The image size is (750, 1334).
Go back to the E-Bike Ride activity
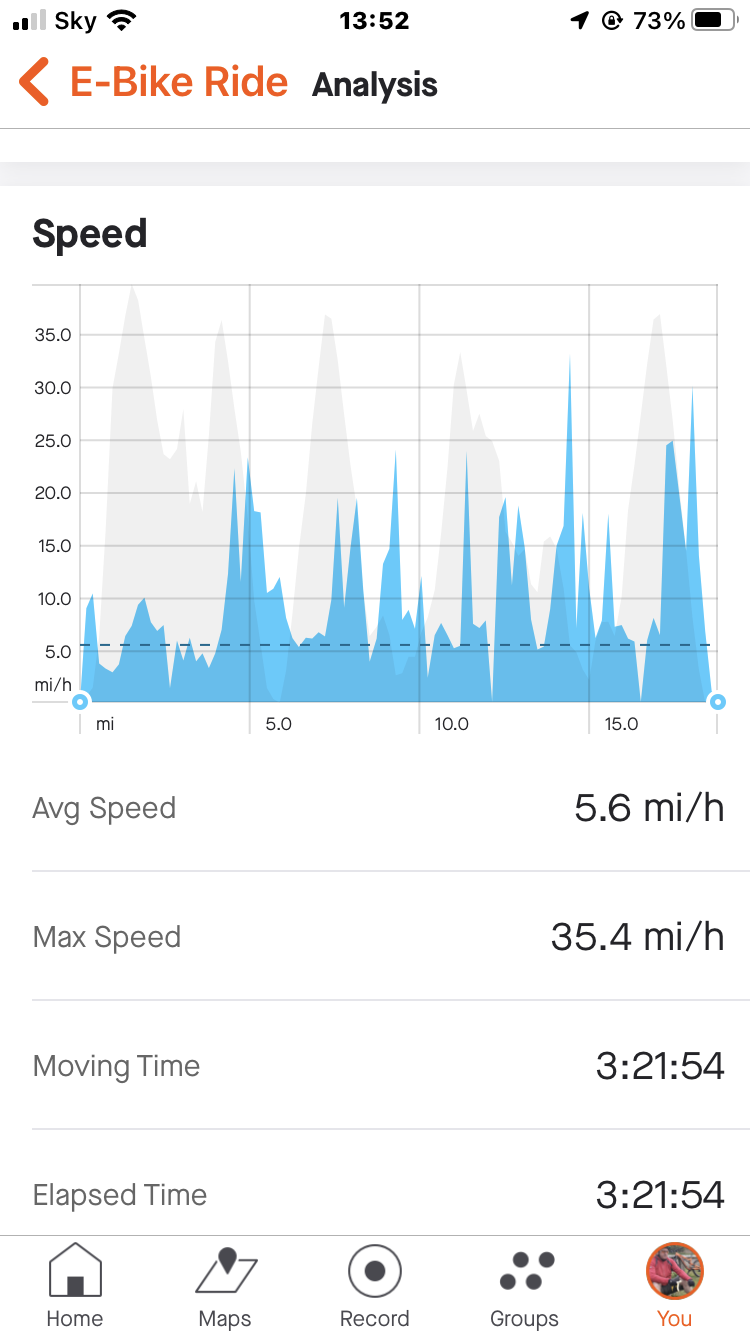(x=153, y=82)
